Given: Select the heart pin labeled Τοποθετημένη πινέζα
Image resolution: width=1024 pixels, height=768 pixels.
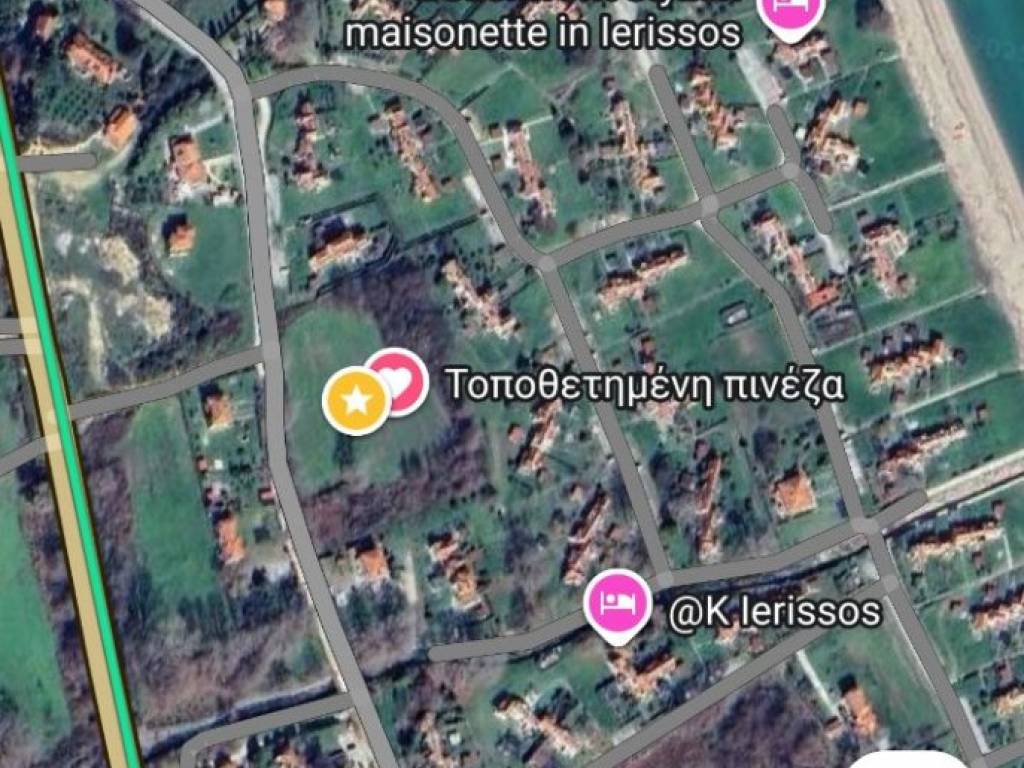Looking at the screenshot, I should click(399, 379).
